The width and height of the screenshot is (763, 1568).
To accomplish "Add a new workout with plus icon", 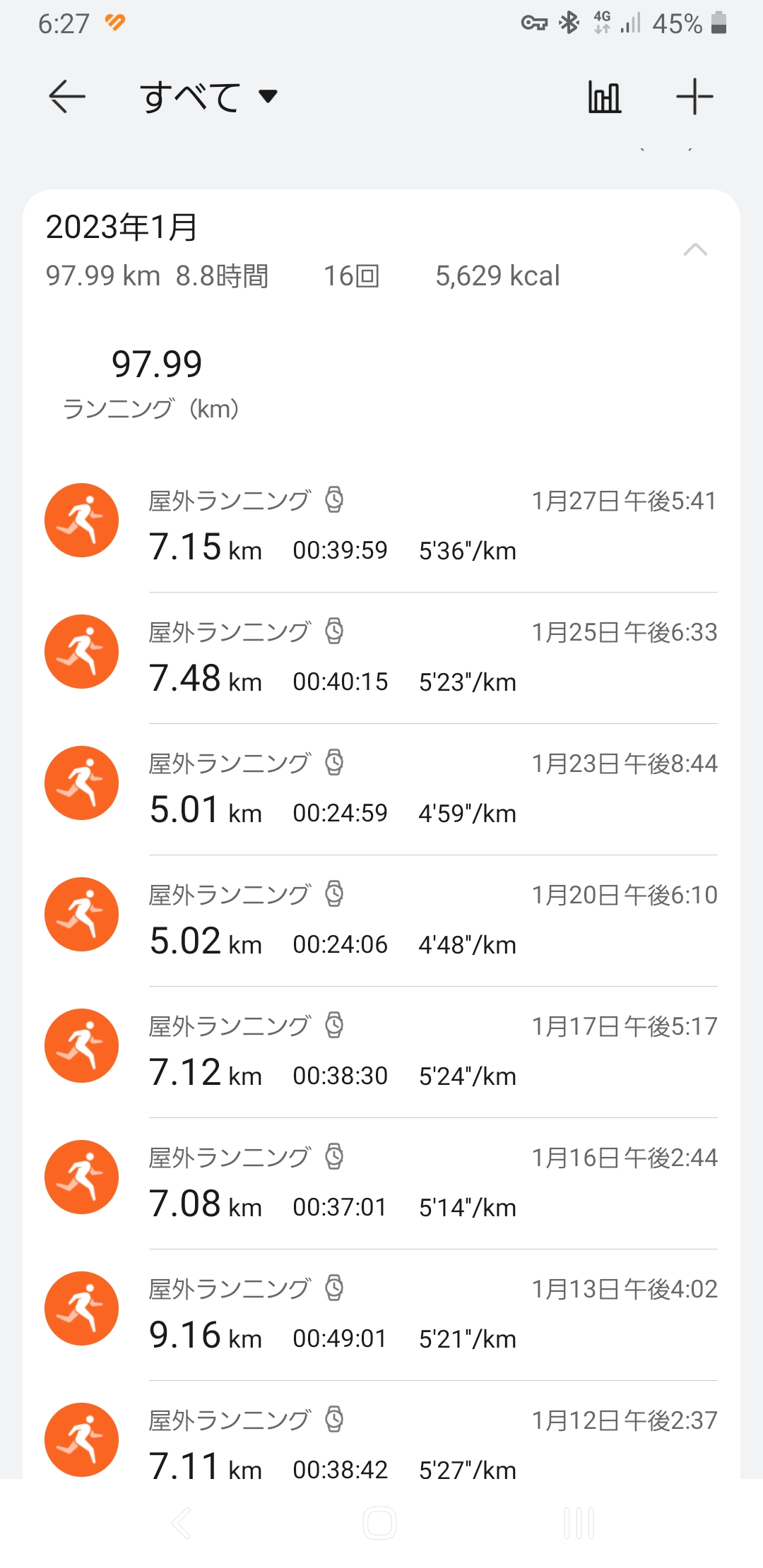I will [694, 97].
